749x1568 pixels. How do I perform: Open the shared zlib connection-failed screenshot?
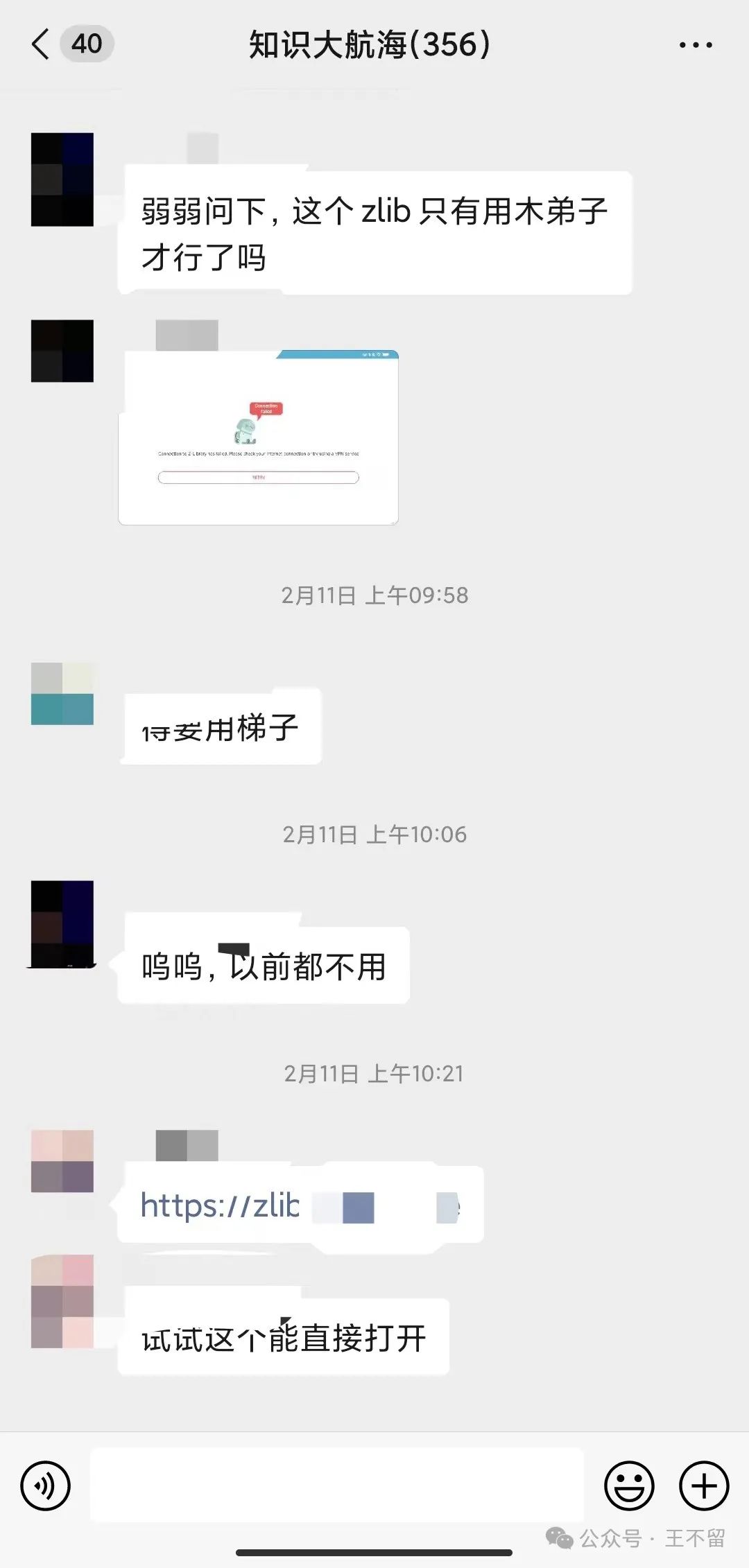pyautogui.click(x=259, y=438)
